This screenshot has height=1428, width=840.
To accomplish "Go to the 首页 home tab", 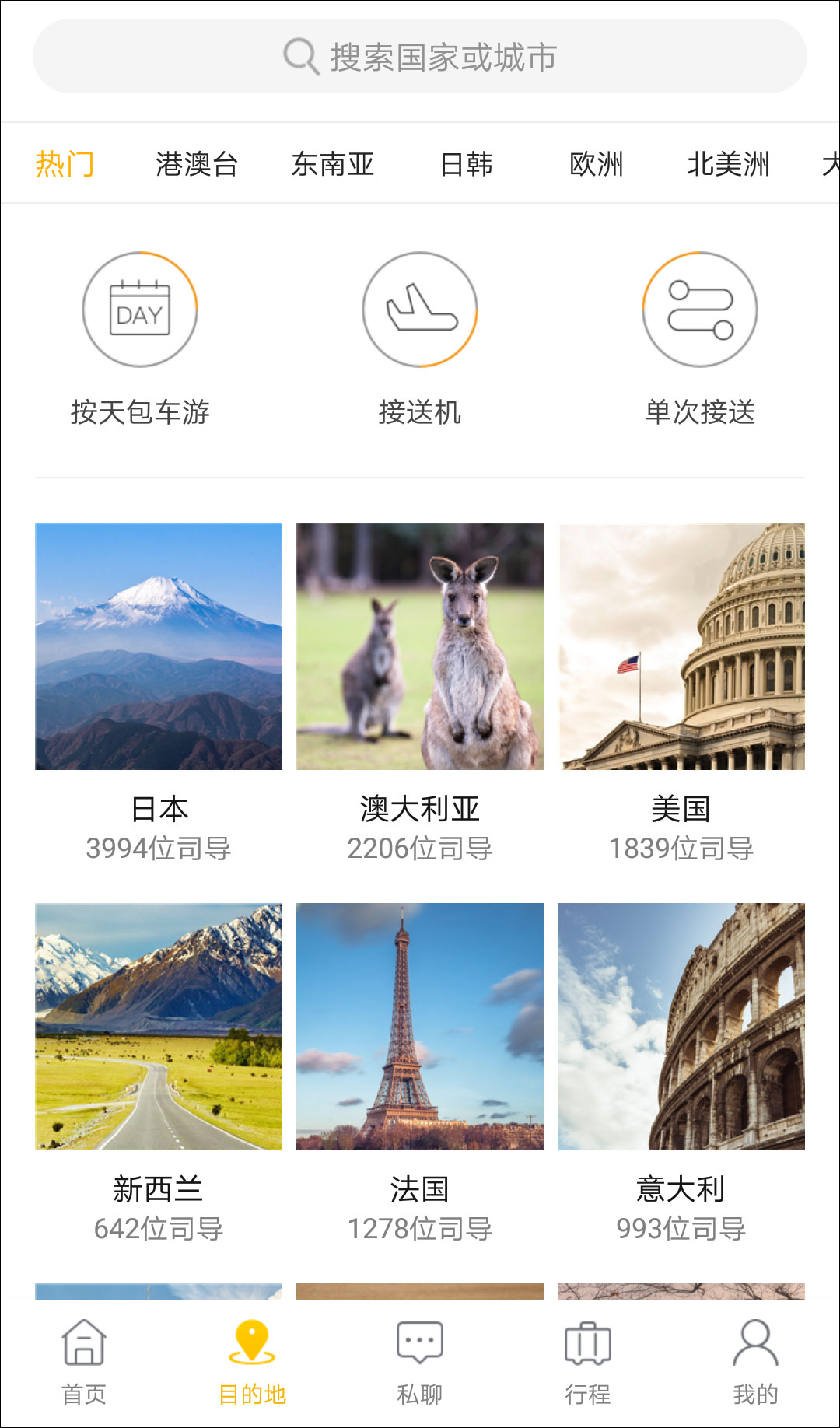I will [x=84, y=1361].
